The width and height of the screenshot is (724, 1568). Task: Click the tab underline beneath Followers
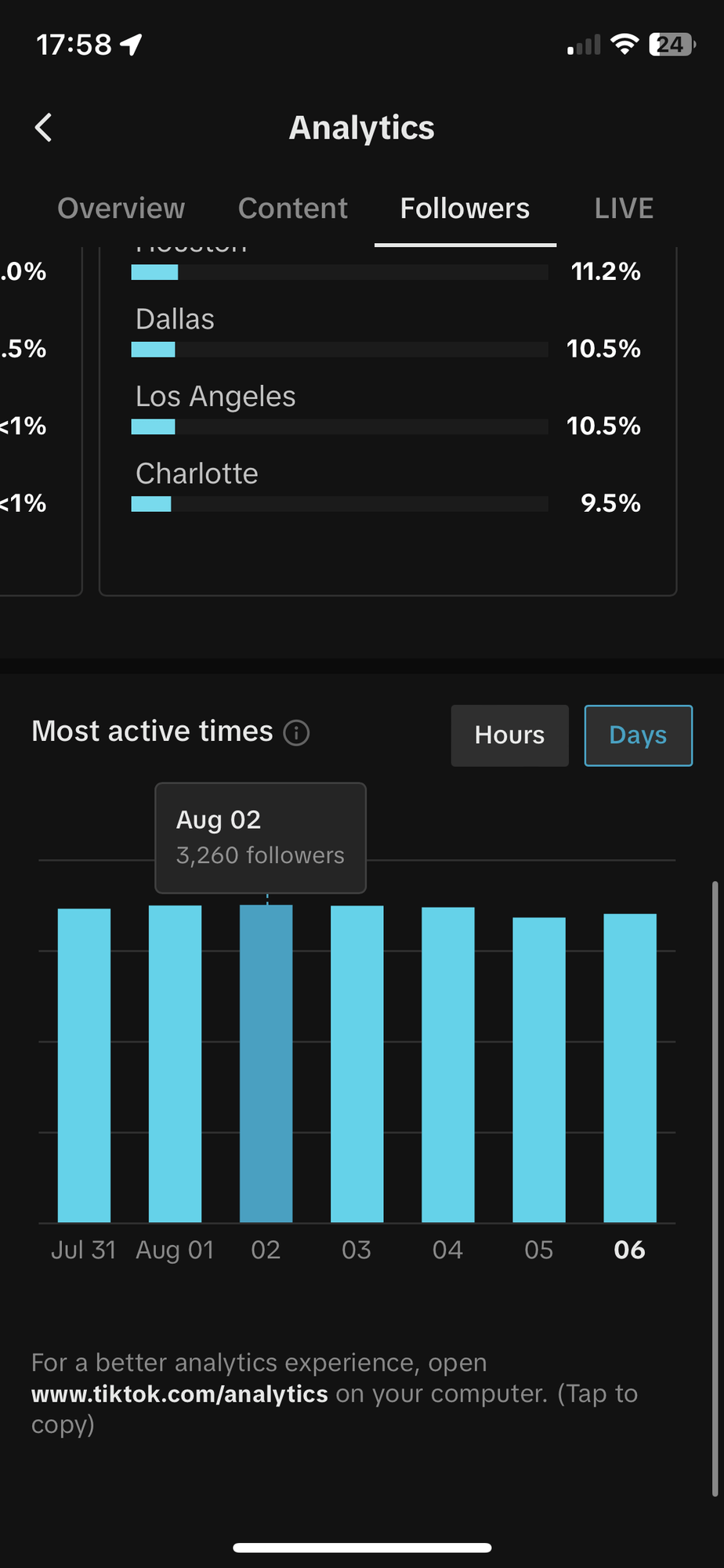pyautogui.click(x=465, y=245)
